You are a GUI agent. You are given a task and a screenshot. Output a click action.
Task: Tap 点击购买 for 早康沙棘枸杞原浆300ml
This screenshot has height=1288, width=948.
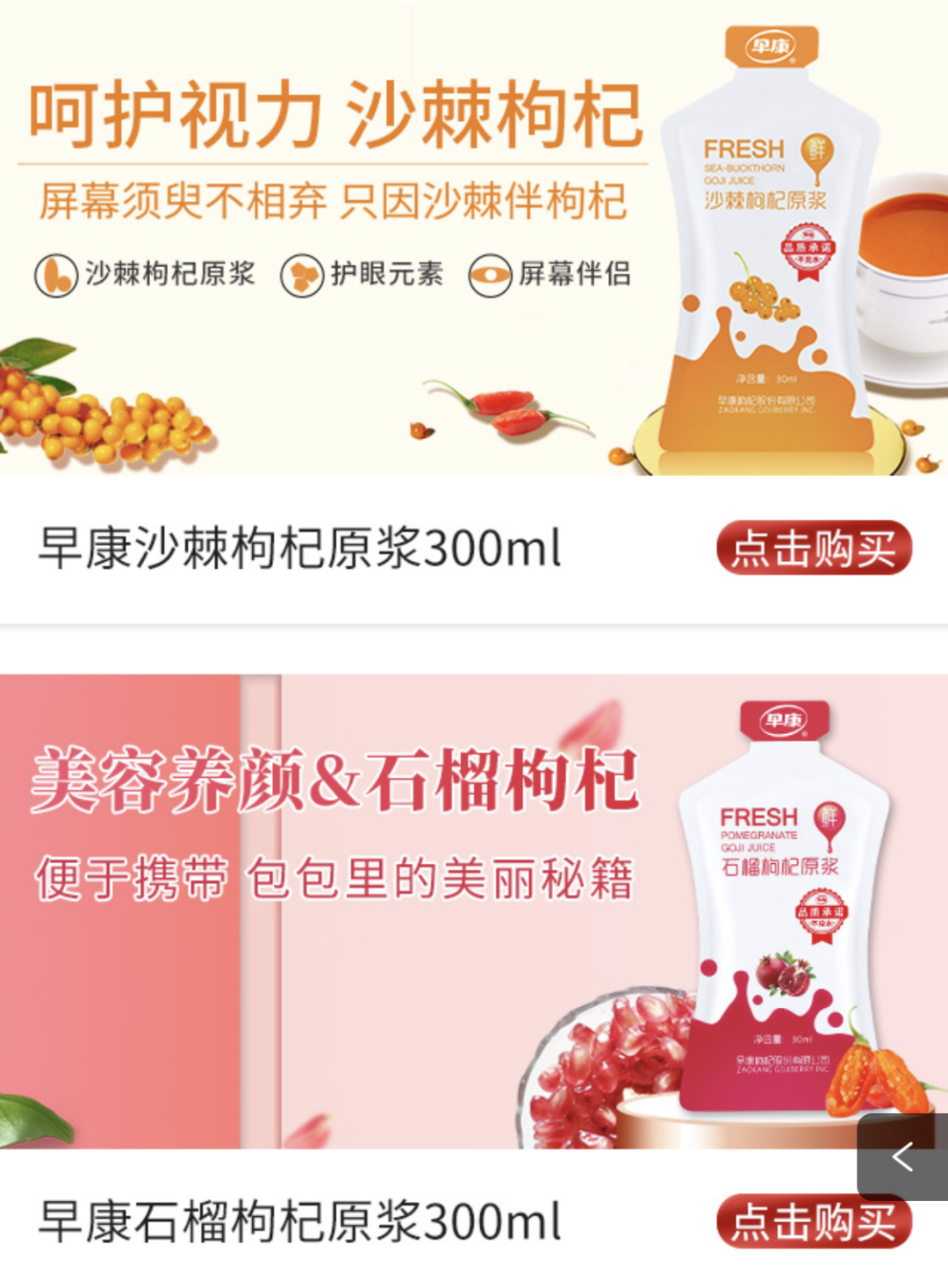coord(814,549)
